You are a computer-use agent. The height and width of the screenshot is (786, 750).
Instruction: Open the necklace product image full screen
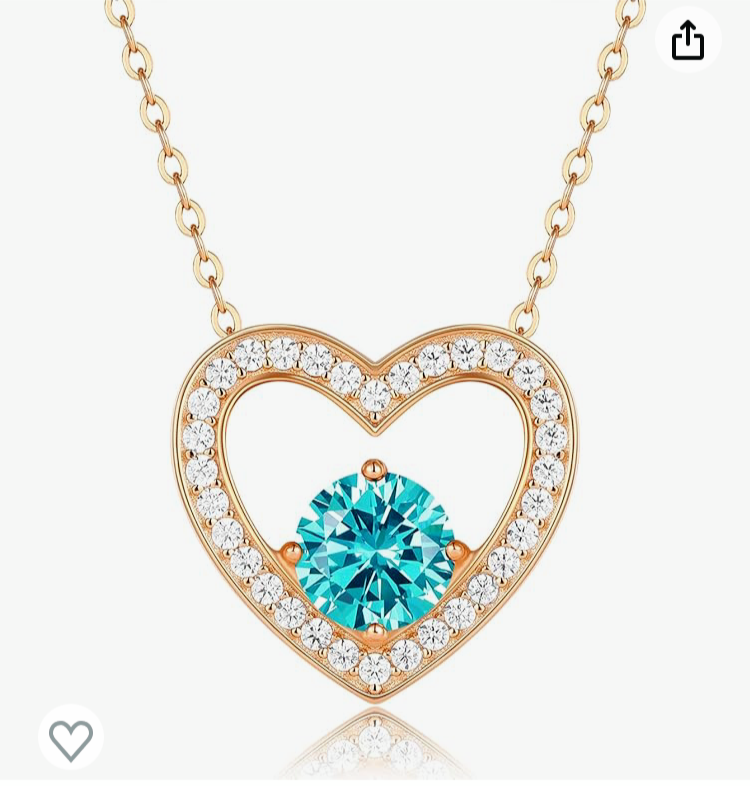[375, 450]
